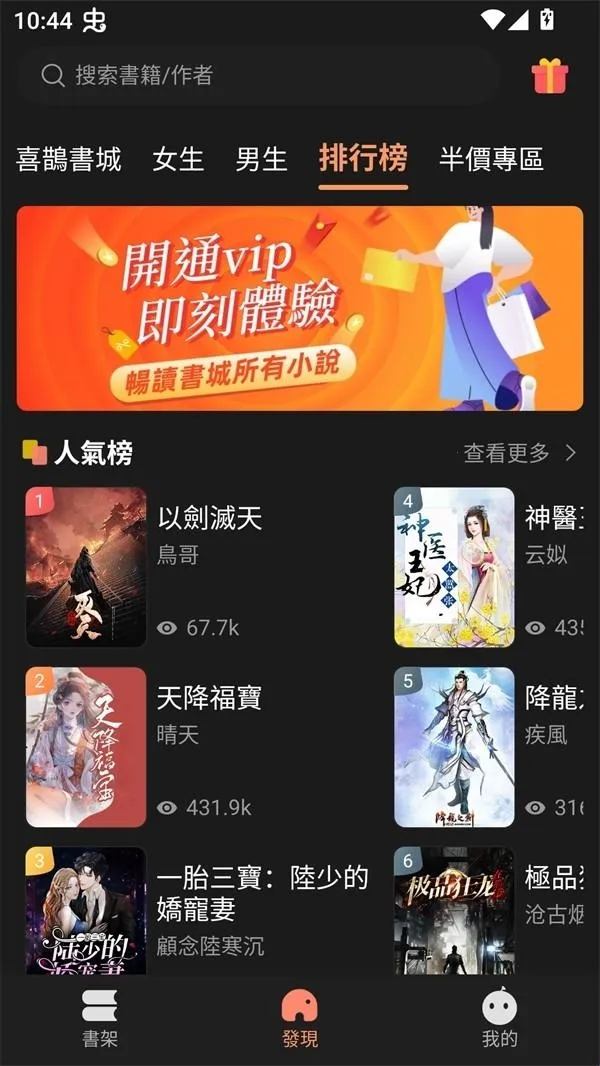This screenshot has width=600, height=1066.
Task: View more of 人氣榜 via 查看更多
Action: 520,453
